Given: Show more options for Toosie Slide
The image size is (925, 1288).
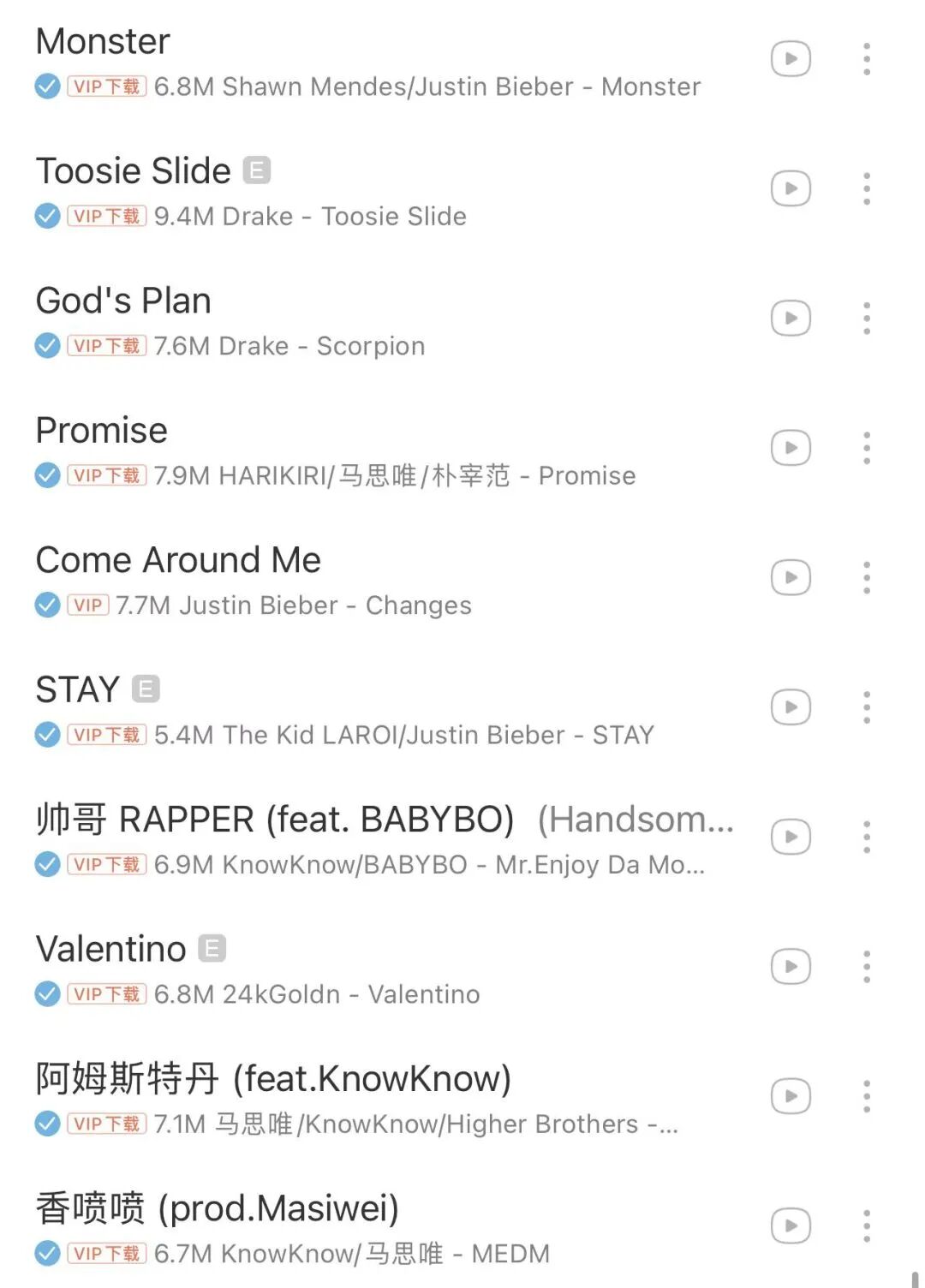Looking at the screenshot, I should (x=867, y=189).
